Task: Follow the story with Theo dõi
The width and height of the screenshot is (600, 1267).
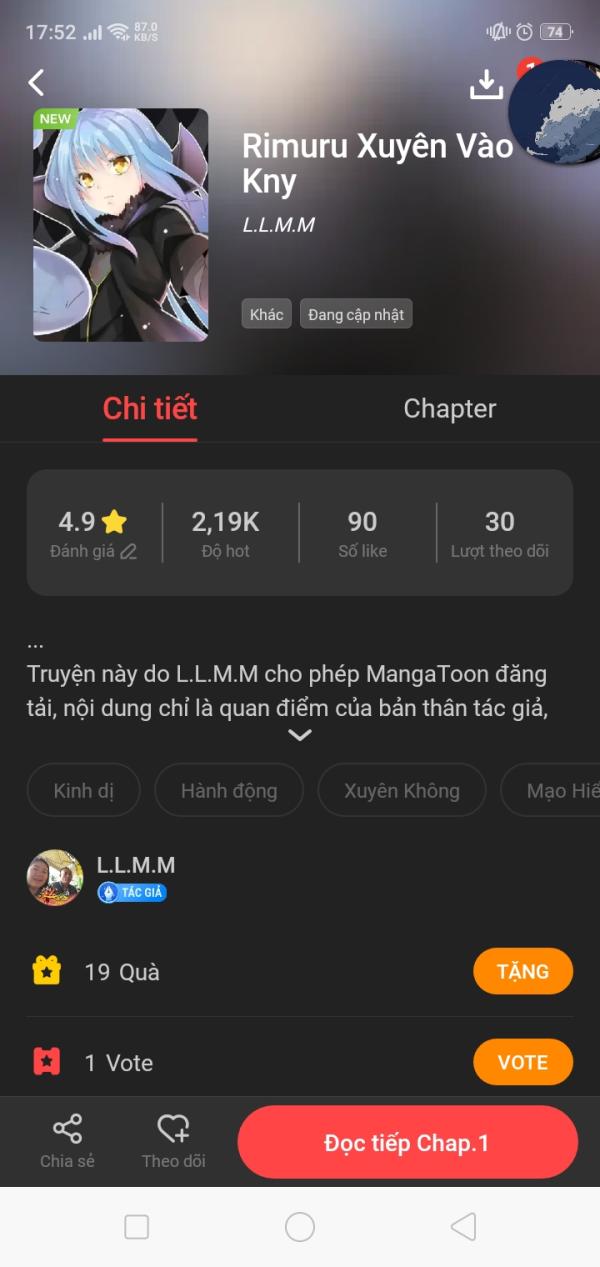Action: point(174,1142)
